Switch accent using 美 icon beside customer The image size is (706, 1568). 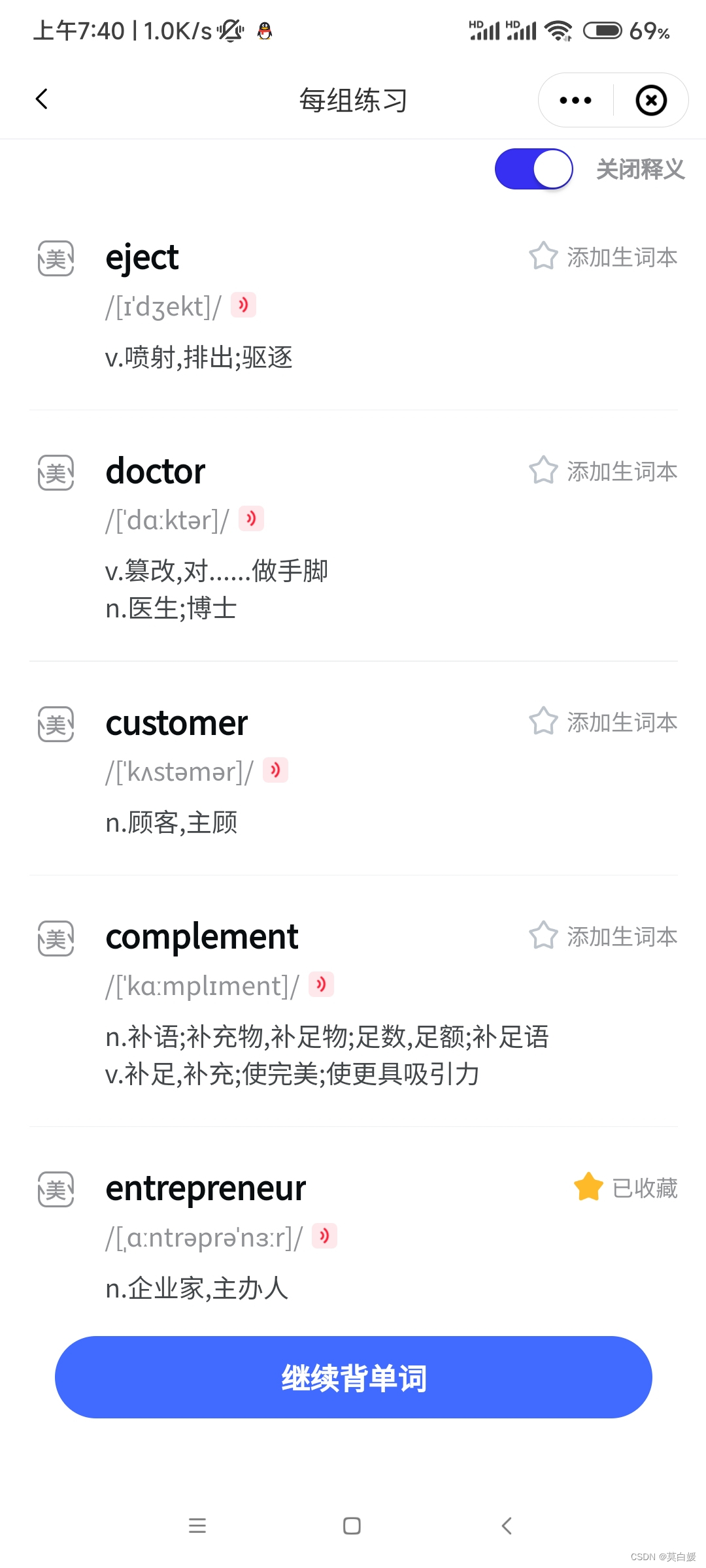tap(56, 724)
